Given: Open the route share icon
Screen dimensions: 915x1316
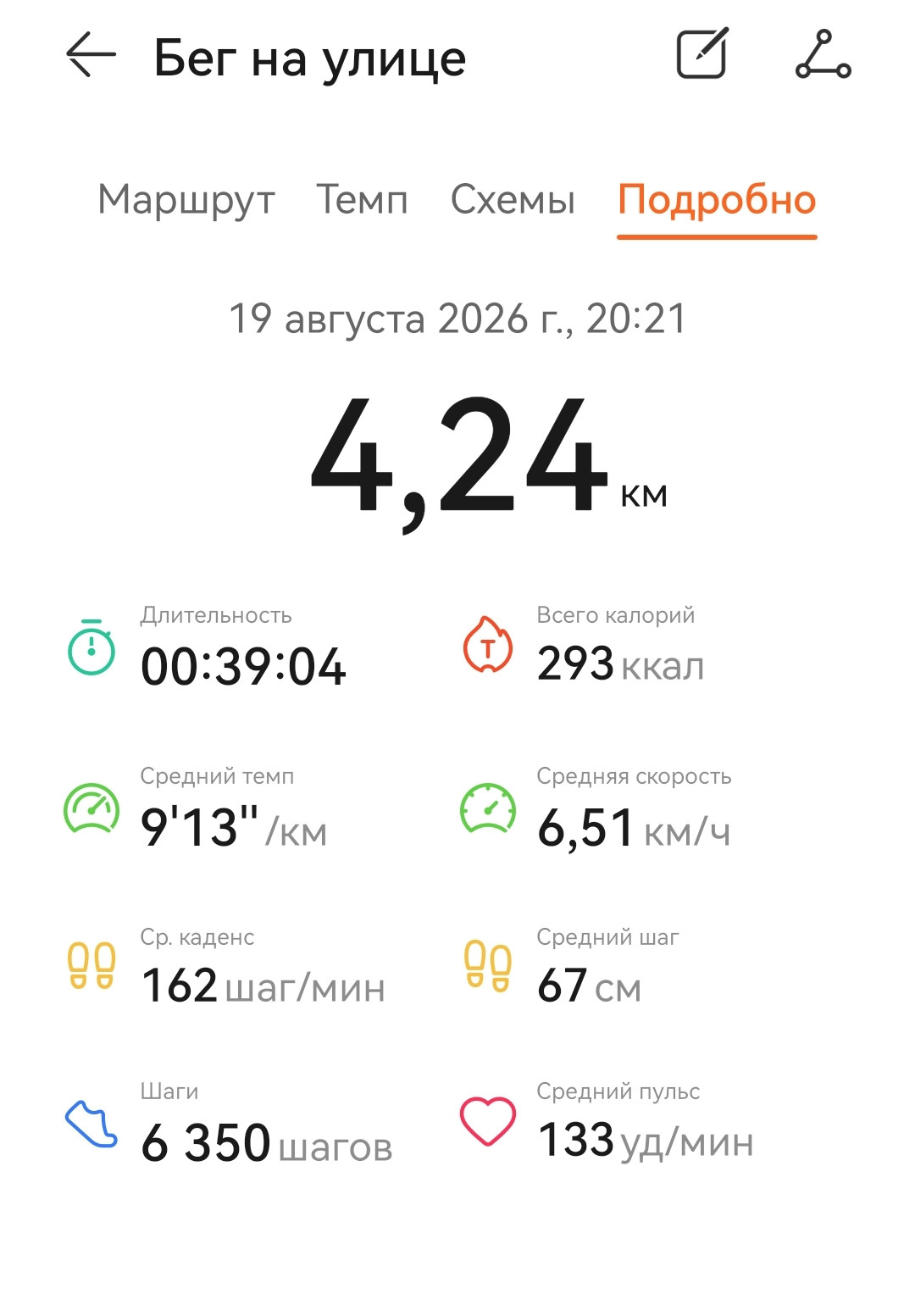Looking at the screenshot, I should [x=823, y=54].
